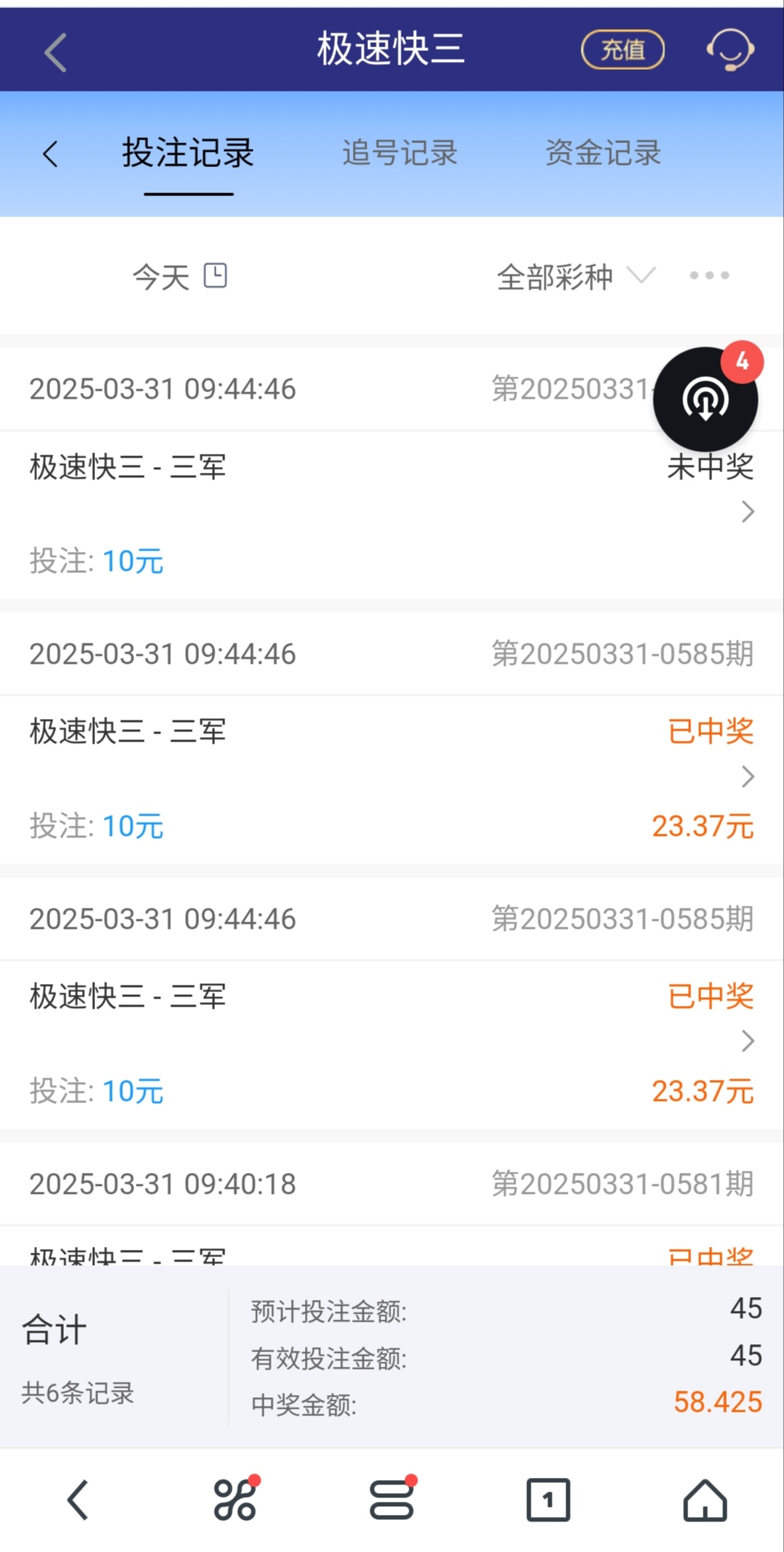Switch to the 资金记录 tab
Screen dimensions: 784x1552
click(603, 154)
